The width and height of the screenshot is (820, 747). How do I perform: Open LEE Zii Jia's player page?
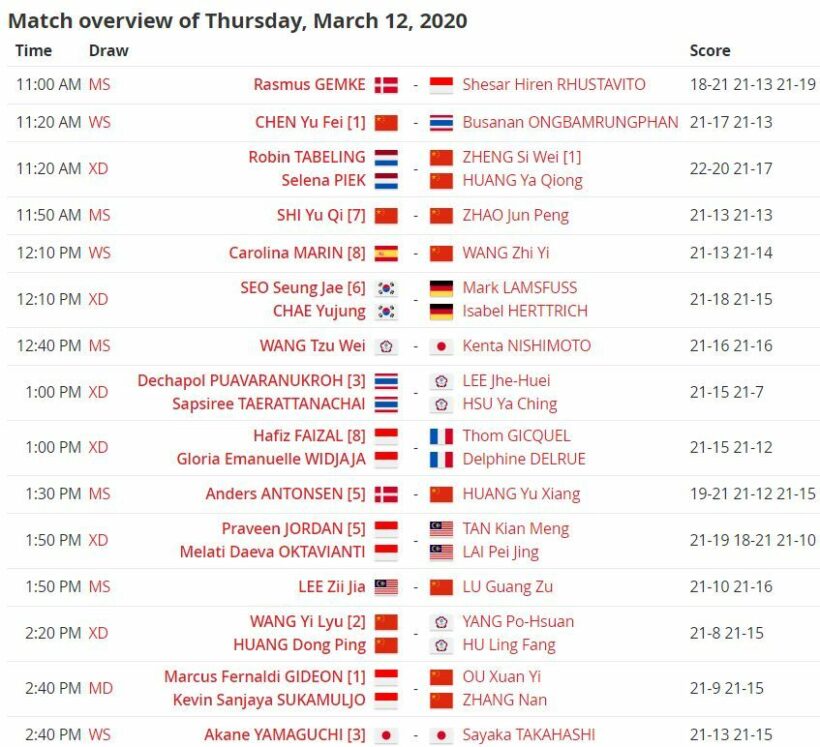331,587
